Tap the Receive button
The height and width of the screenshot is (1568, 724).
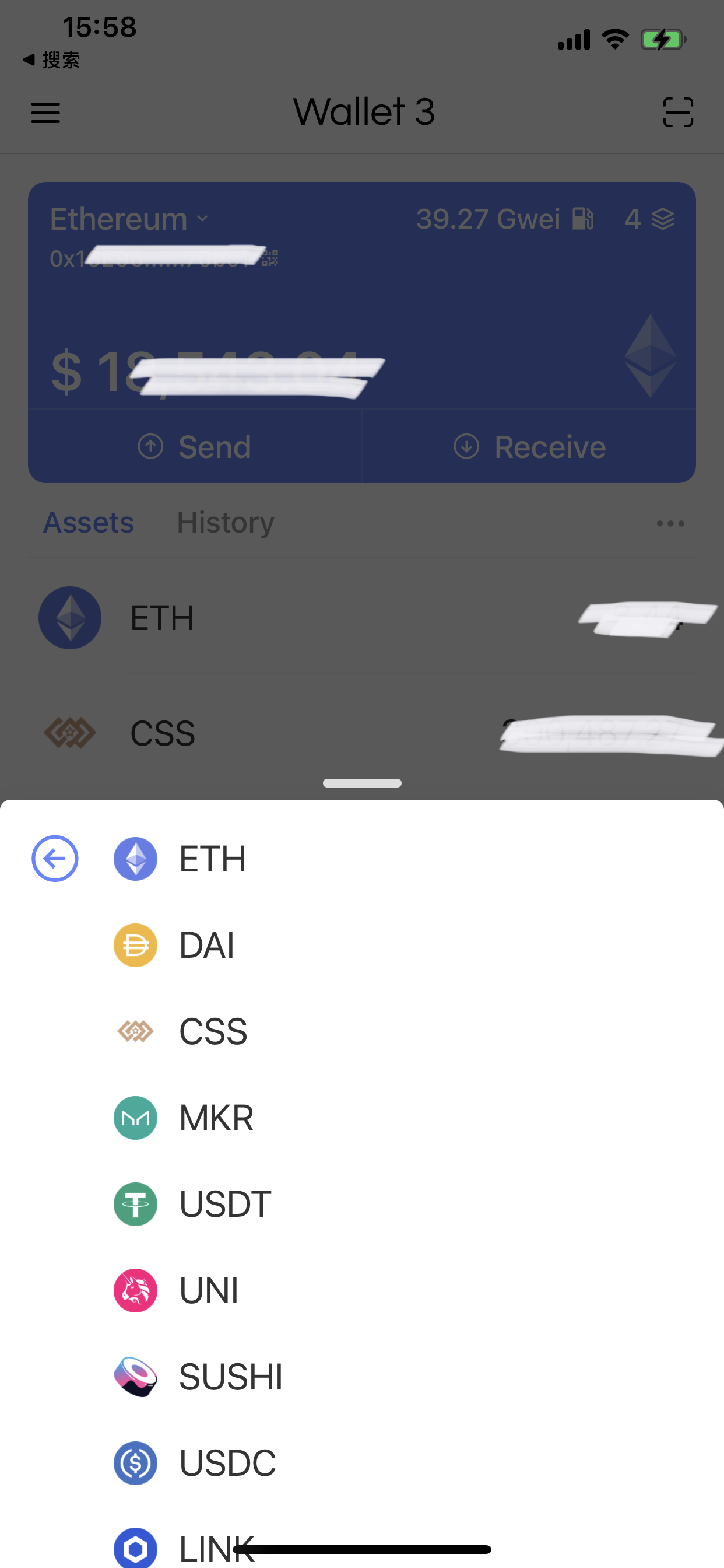coord(529,447)
